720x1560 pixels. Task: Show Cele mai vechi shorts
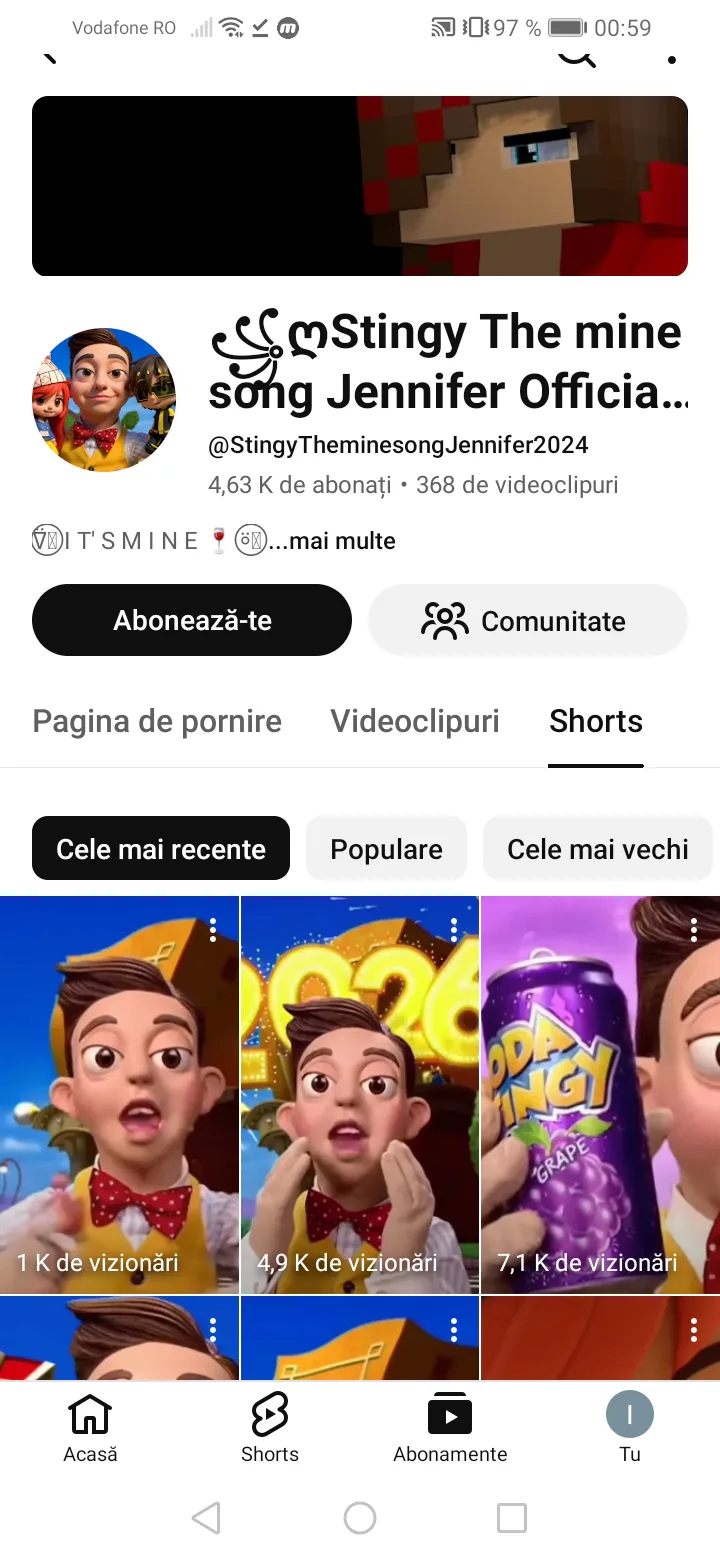[x=597, y=849]
